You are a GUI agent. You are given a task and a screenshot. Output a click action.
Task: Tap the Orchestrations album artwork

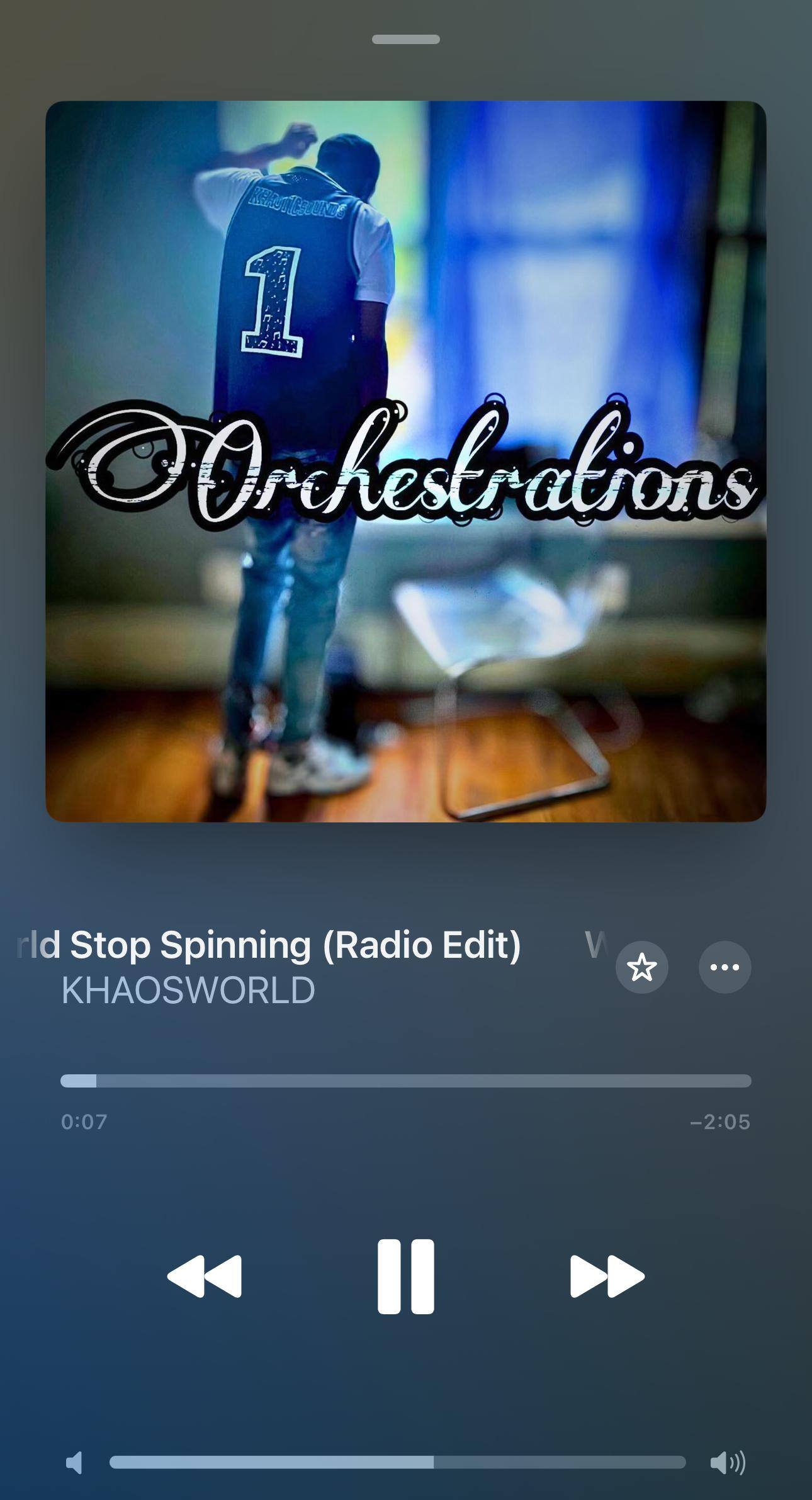click(x=405, y=461)
